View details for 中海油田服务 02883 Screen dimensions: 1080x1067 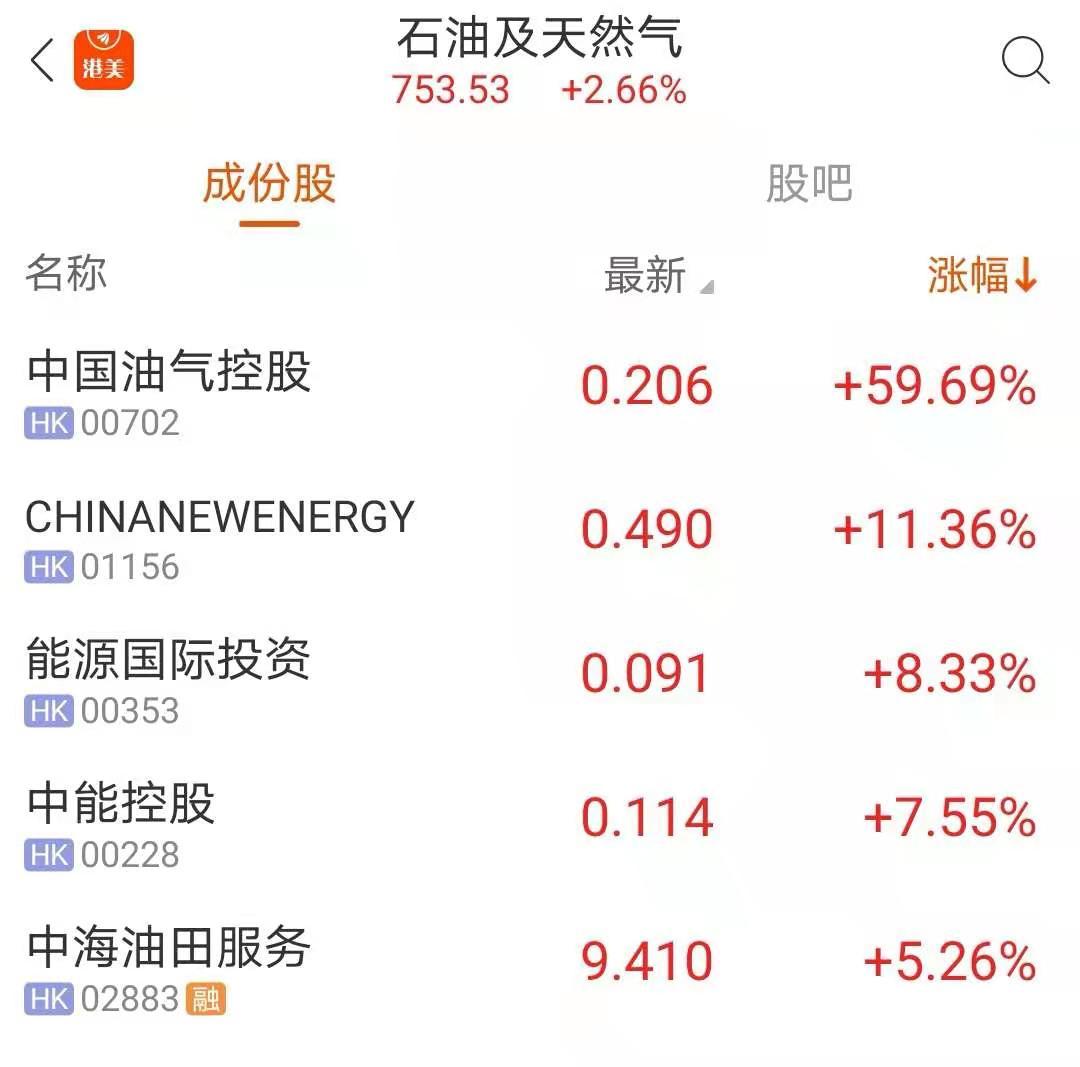[x=169, y=965]
